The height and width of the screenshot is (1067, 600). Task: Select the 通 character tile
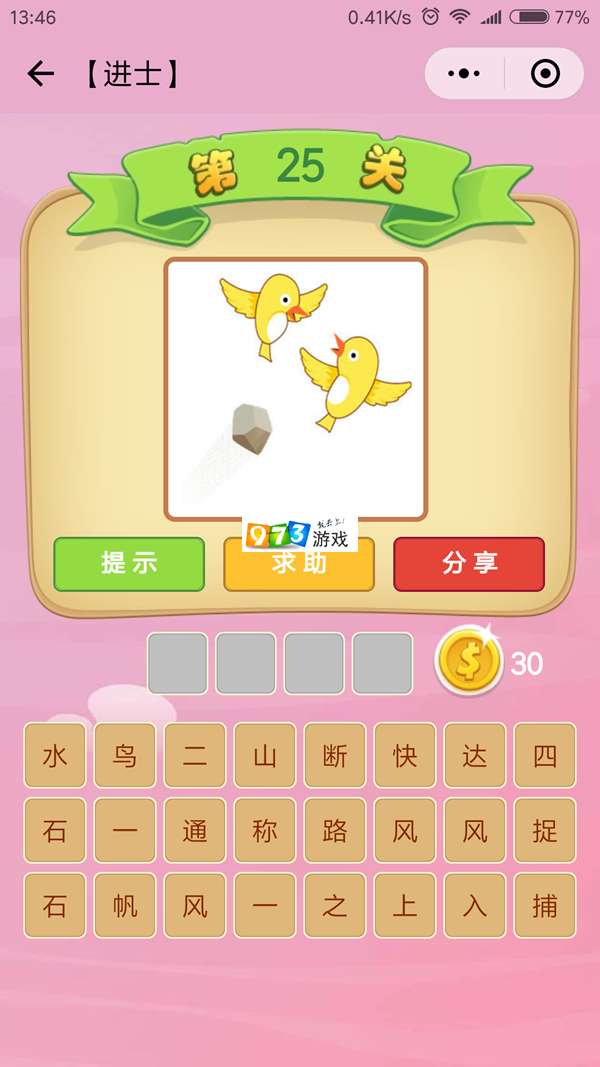(x=195, y=830)
